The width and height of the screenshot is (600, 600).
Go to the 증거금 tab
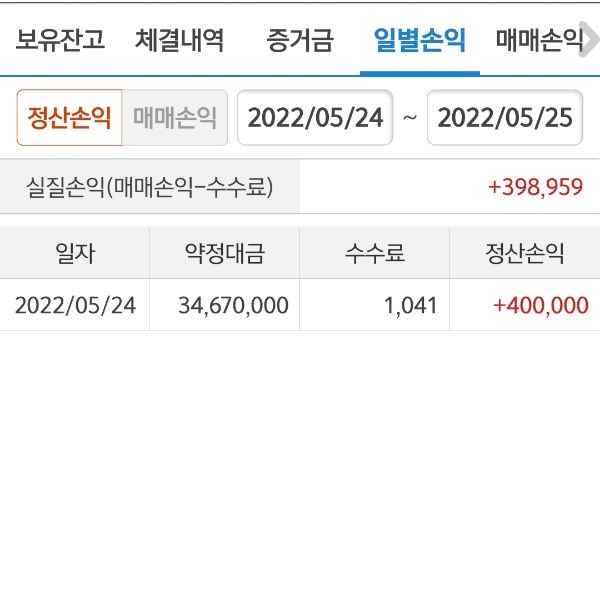click(300, 41)
